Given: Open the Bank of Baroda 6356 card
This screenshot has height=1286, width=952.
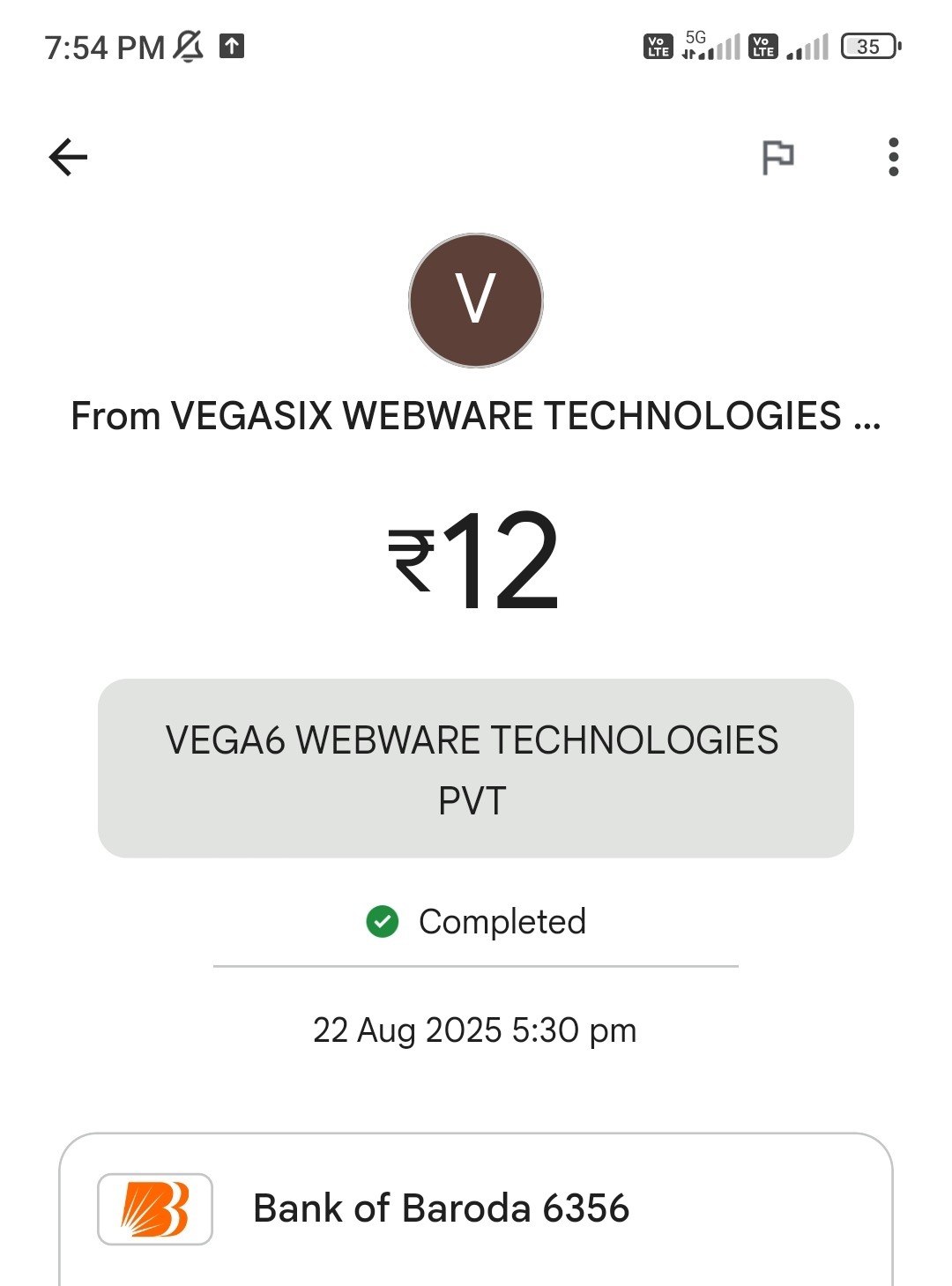Looking at the screenshot, I should coord(476,1208).
